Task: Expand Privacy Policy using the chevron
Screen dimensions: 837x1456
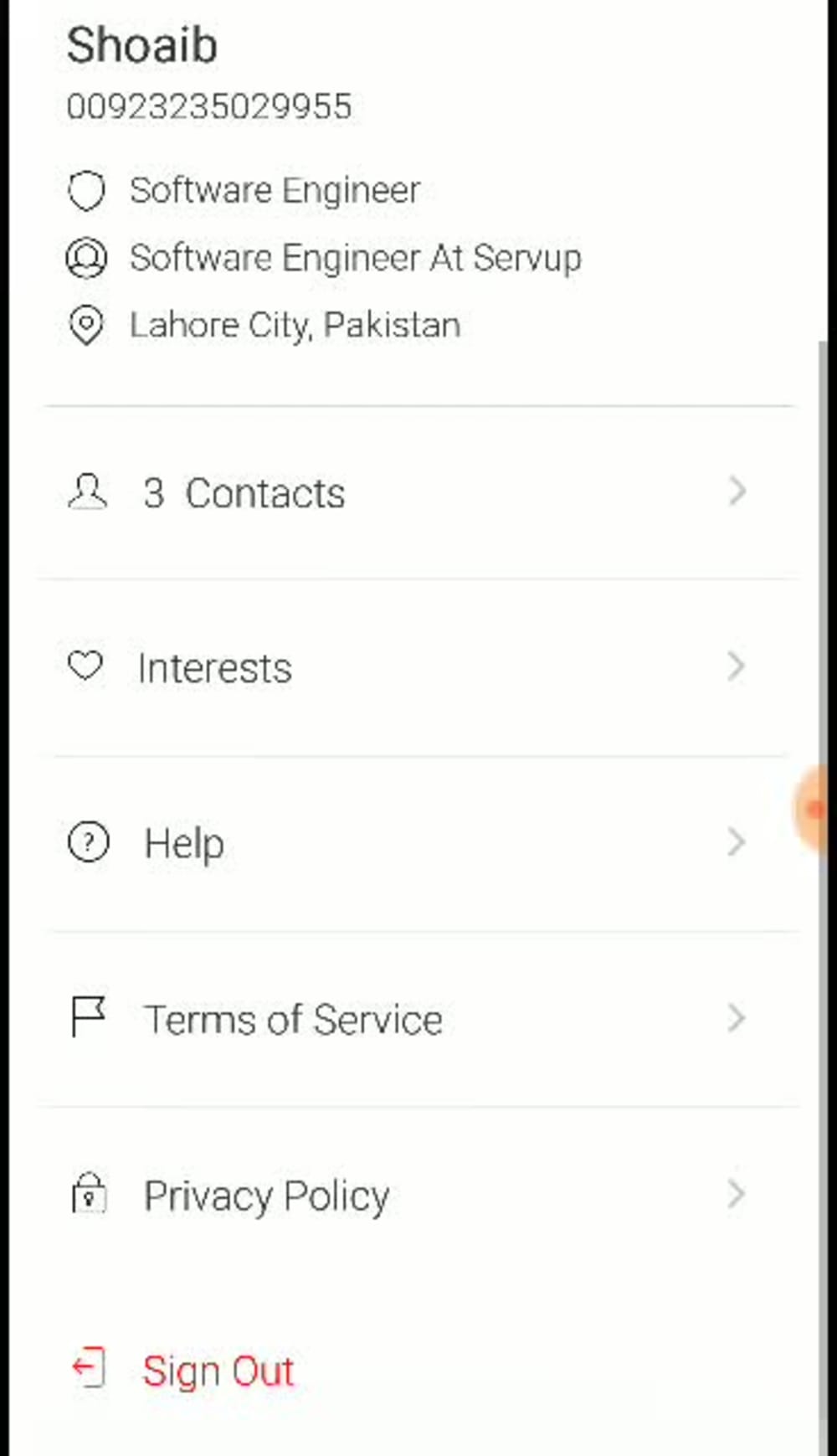Action: tap(736, 1195)
